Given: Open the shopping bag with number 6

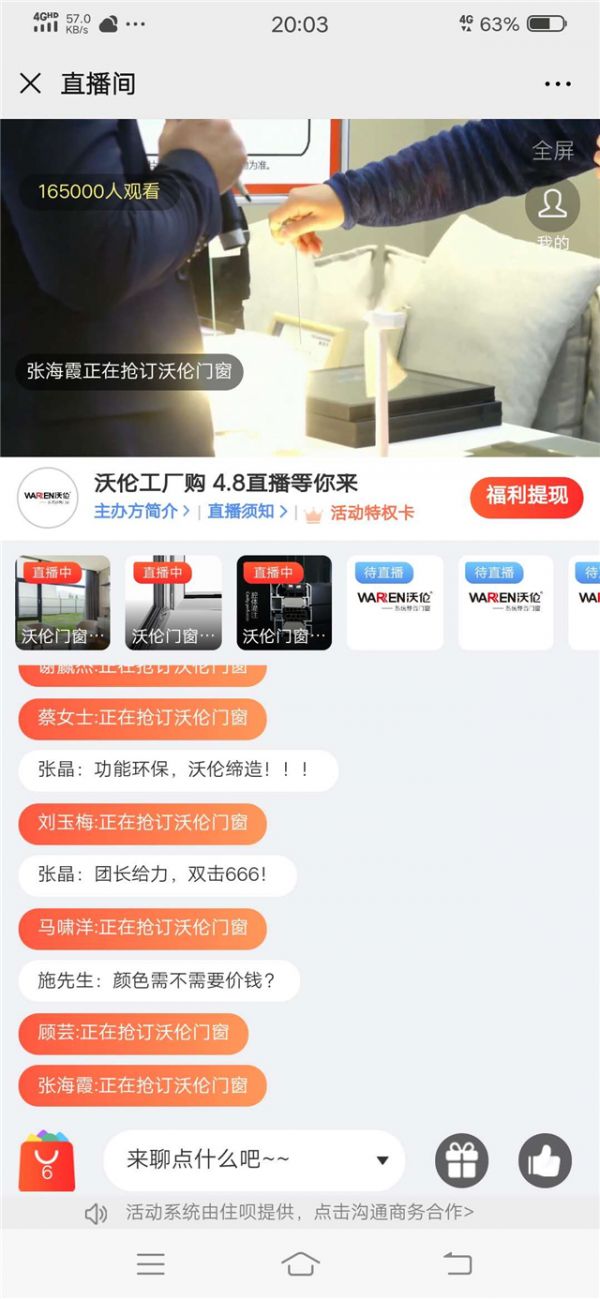Looking at the screenshot, I should [x=47, y=1162].
